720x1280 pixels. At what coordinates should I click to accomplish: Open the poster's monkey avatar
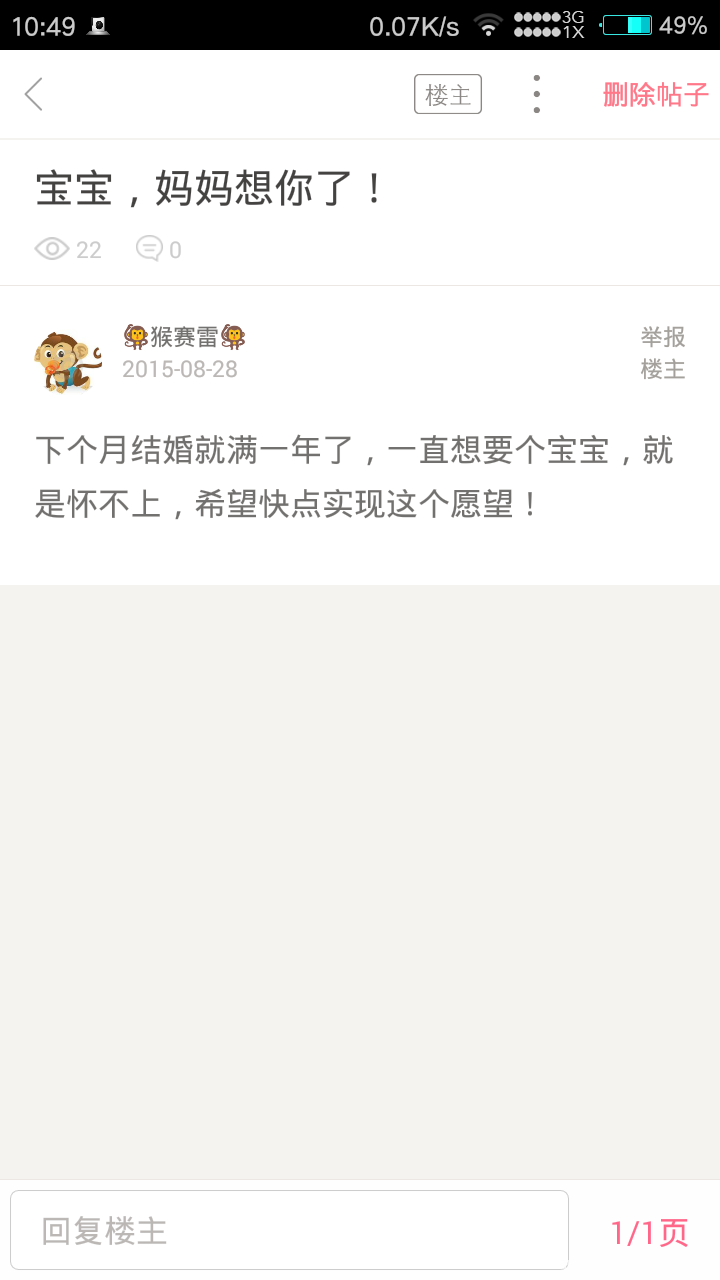coord(67,358)
